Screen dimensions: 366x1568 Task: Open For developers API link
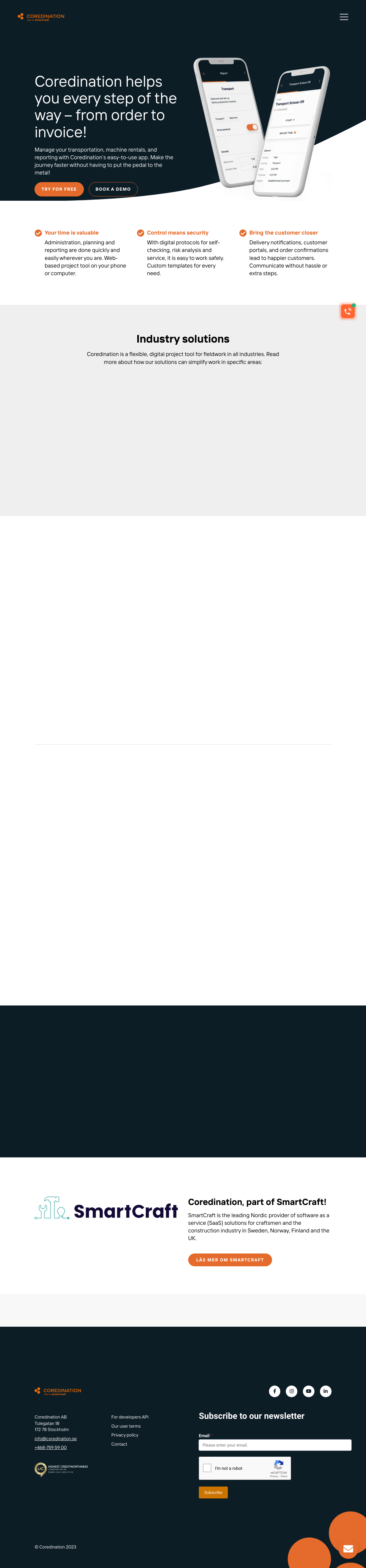[x=130, y=1417]
